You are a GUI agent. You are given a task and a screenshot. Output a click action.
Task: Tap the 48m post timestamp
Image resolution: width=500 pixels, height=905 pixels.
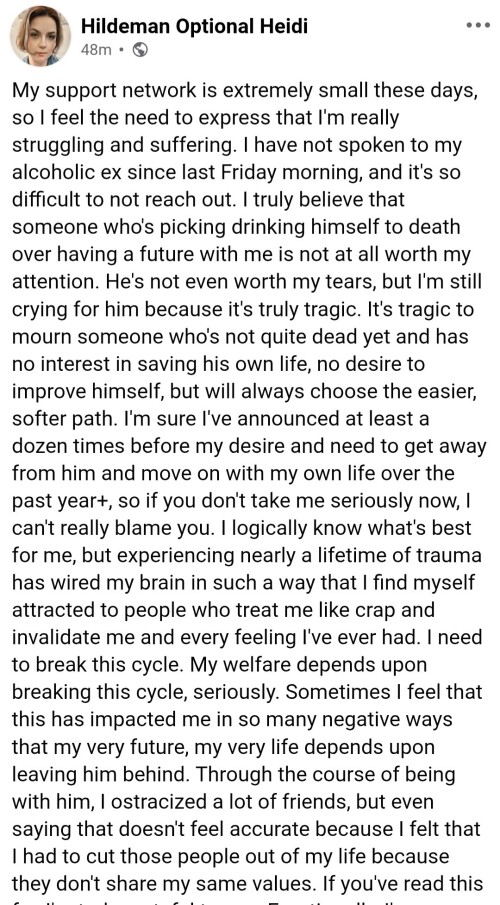point(96,50)
